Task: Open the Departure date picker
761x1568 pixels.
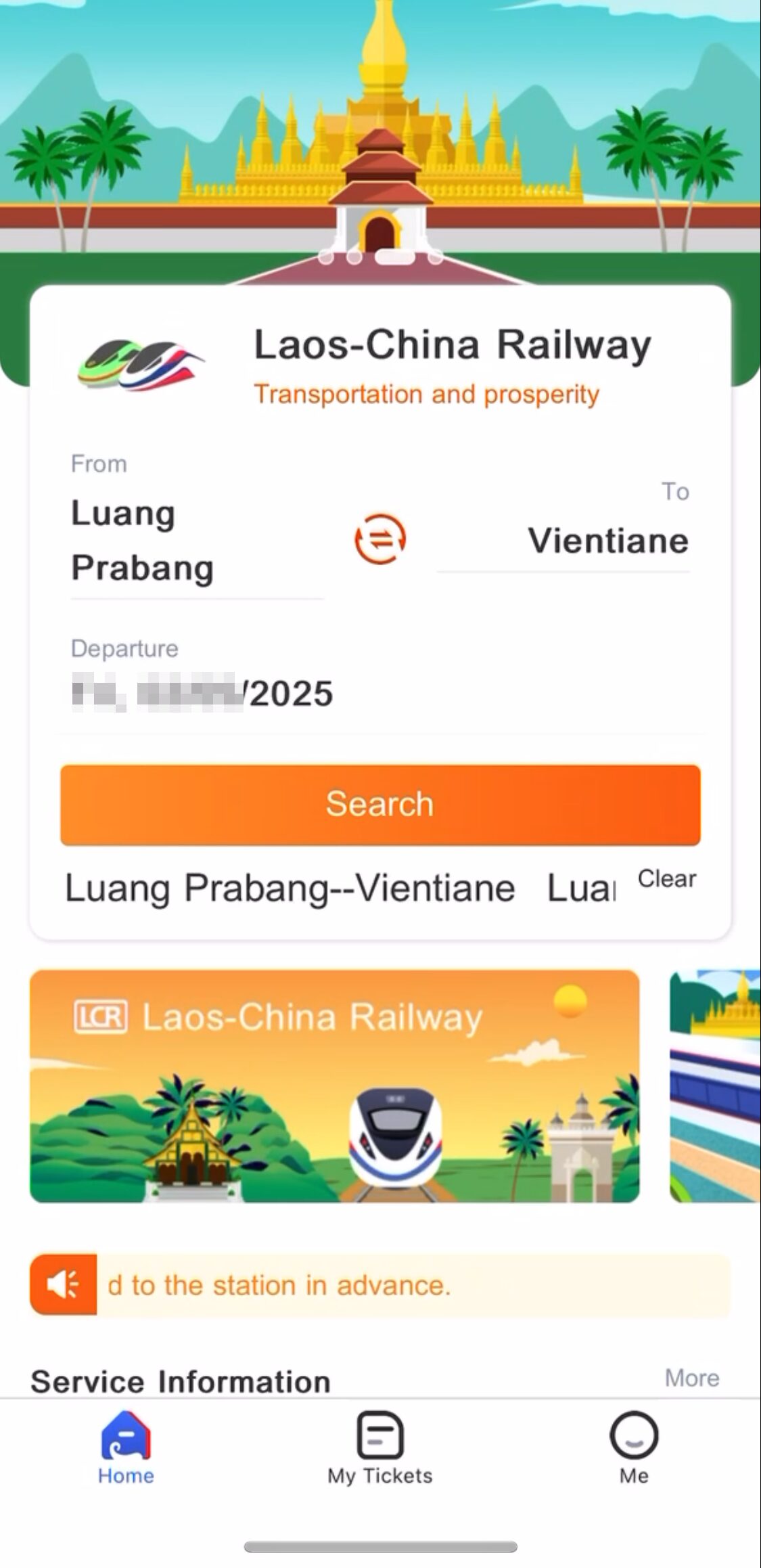Action: (203, 693)
